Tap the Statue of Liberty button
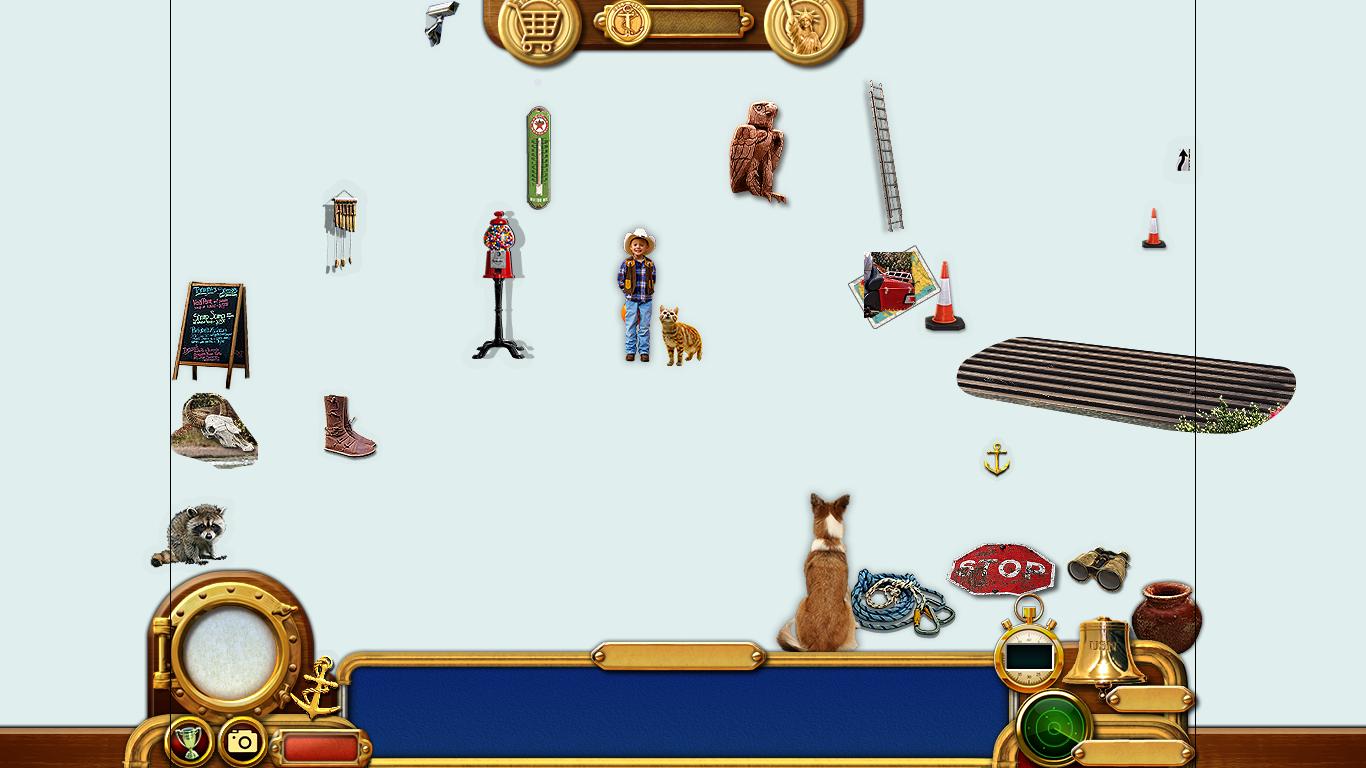This screenshot has width=1366, height=768. click(x=805, y=28)
